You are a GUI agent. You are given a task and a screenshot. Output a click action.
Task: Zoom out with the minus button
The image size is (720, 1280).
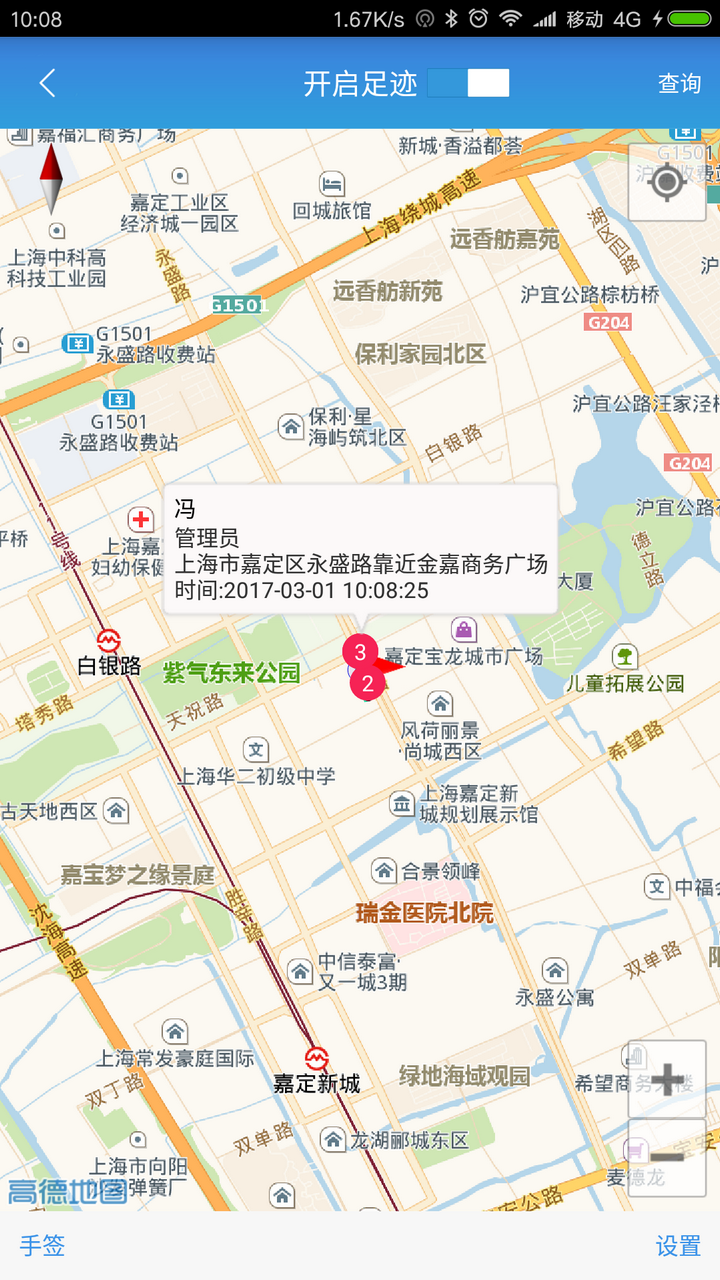(x=667, y=1157)
